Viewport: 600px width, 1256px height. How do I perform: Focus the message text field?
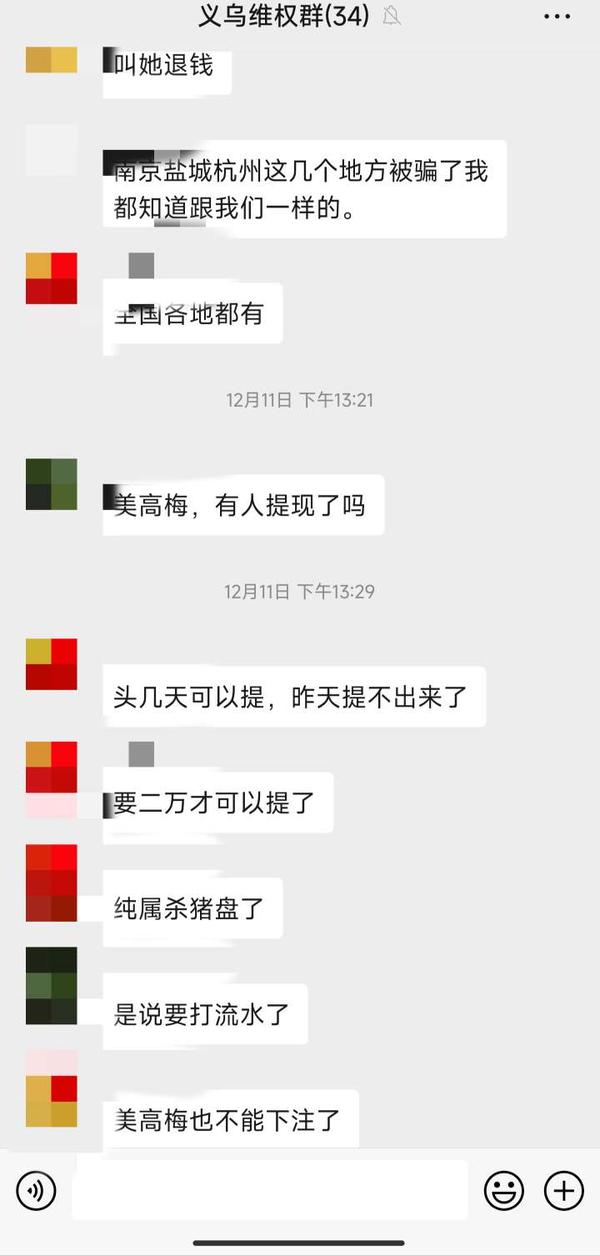click(270, 1190)
